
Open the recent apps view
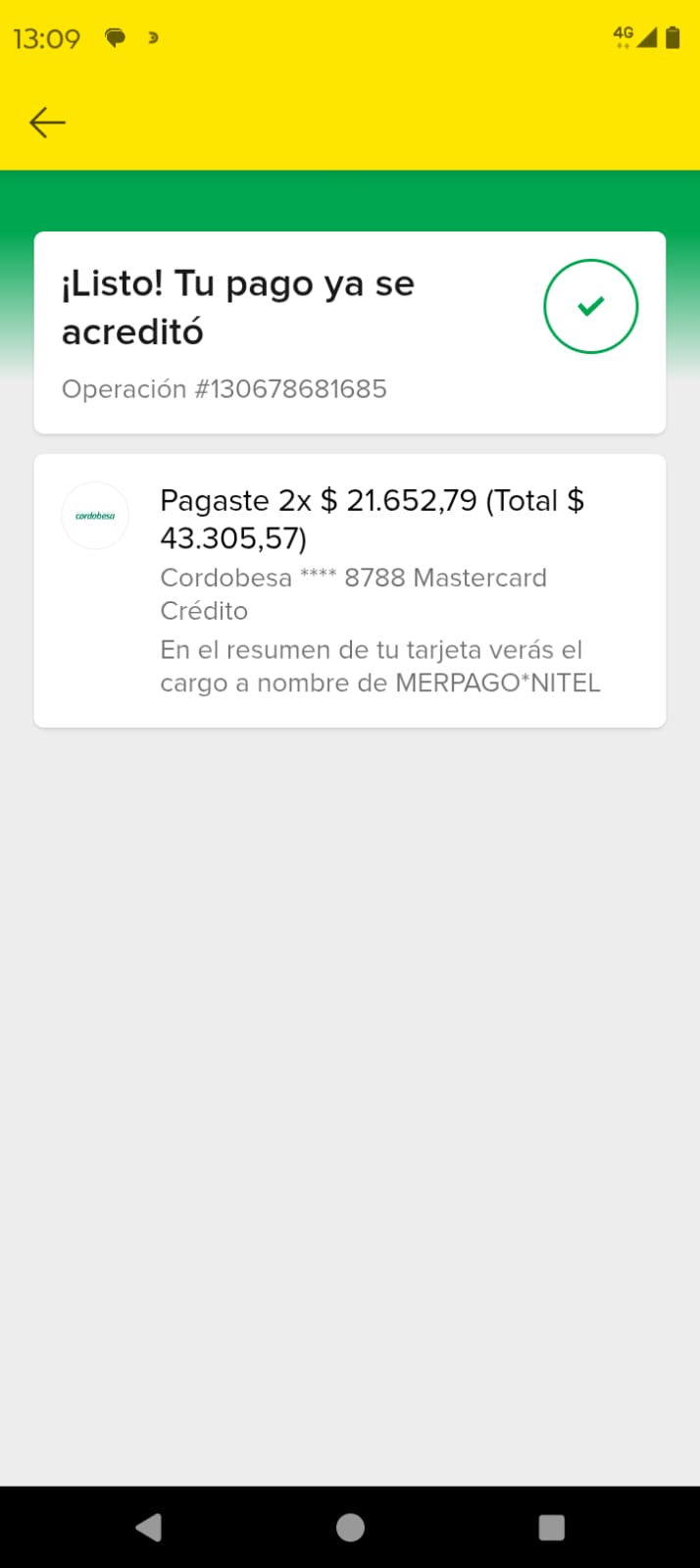pyautogui.click(x=551, y=1527)
